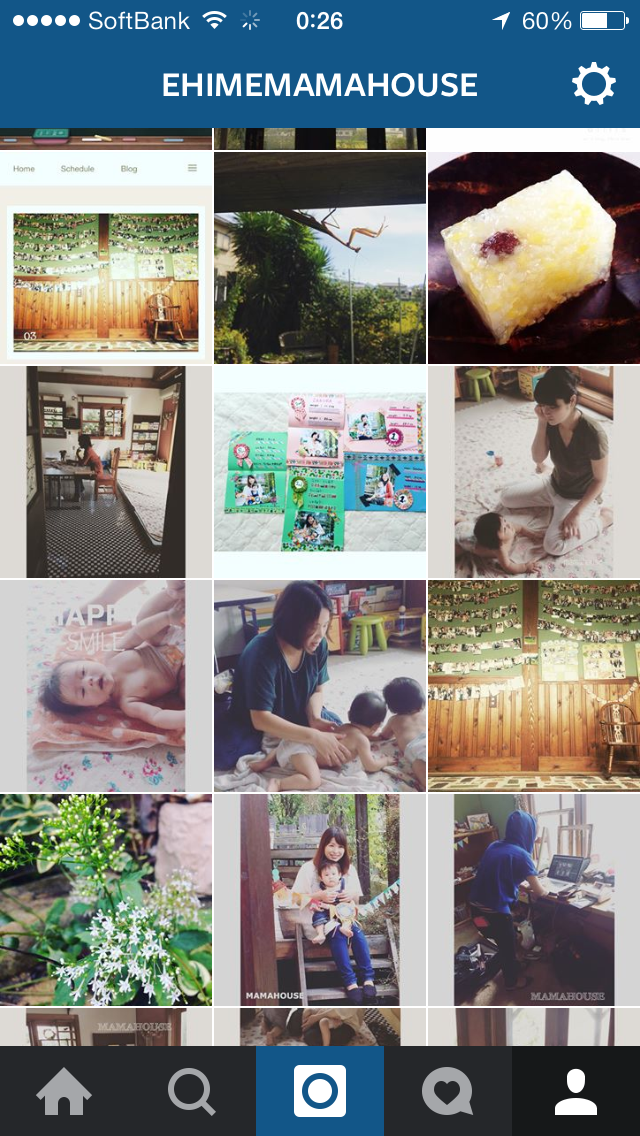
Task: Open the room interior with checkered floor
Action: (106, 472)
